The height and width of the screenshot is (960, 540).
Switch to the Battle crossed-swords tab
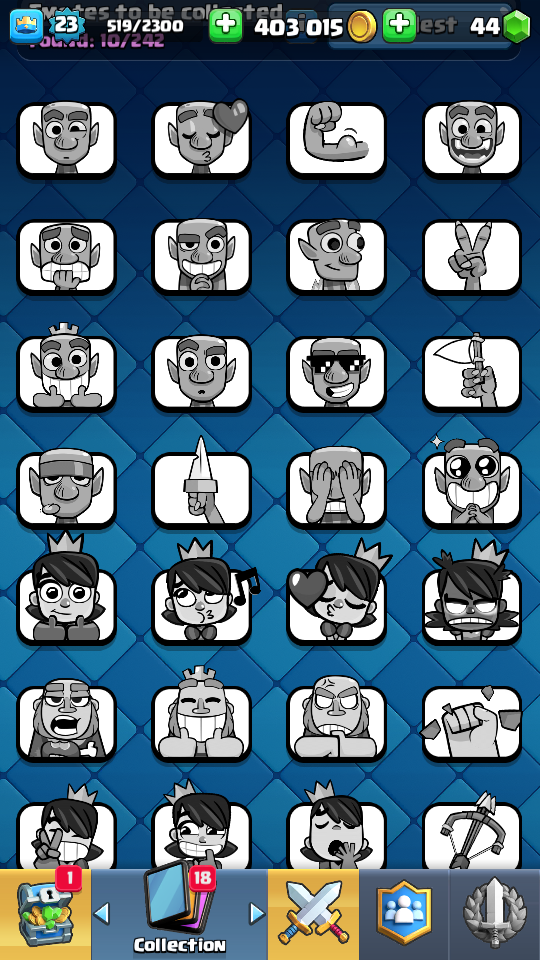313,914
